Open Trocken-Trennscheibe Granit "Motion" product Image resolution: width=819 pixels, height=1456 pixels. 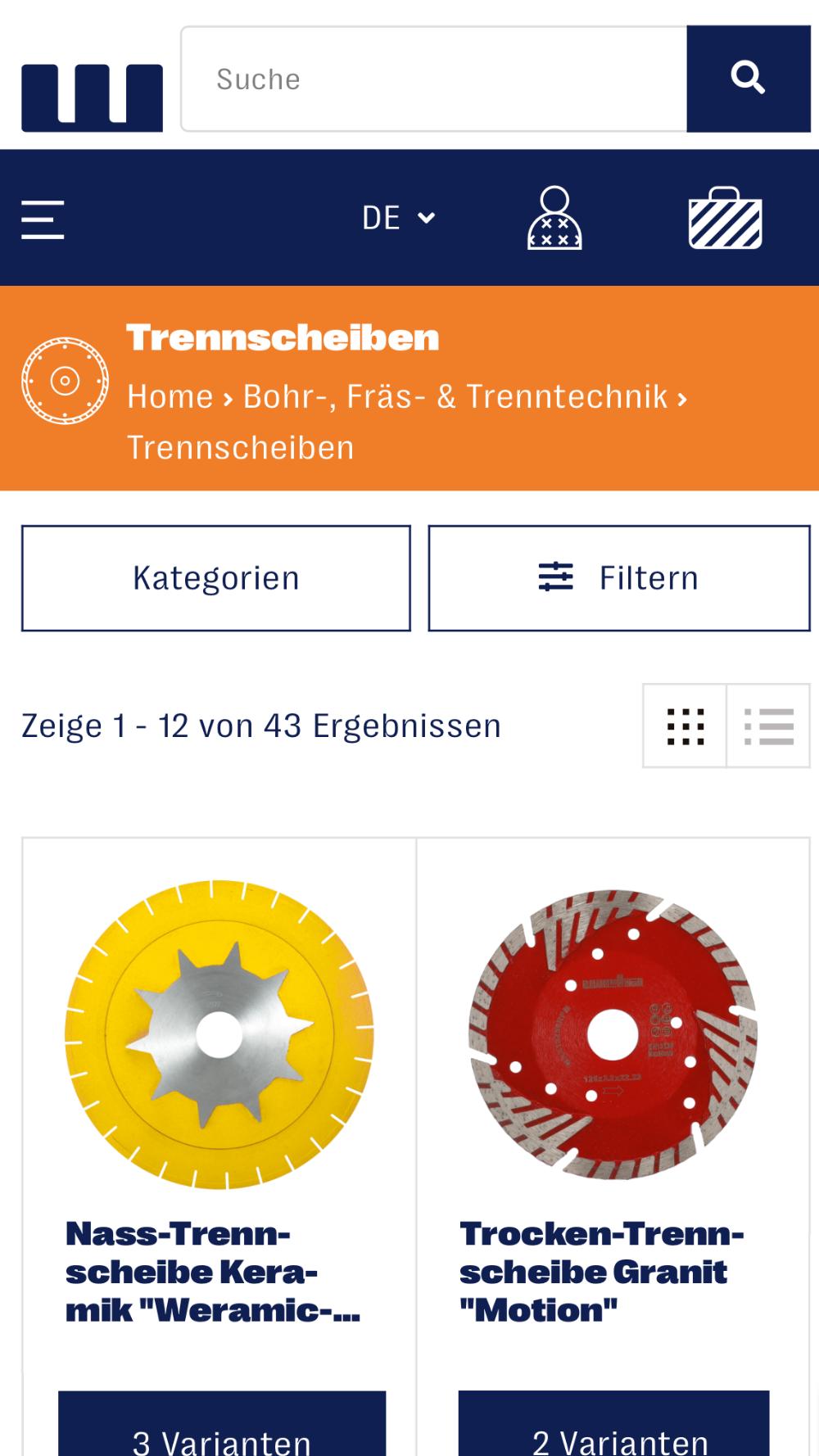click(x=601, y=1272)
